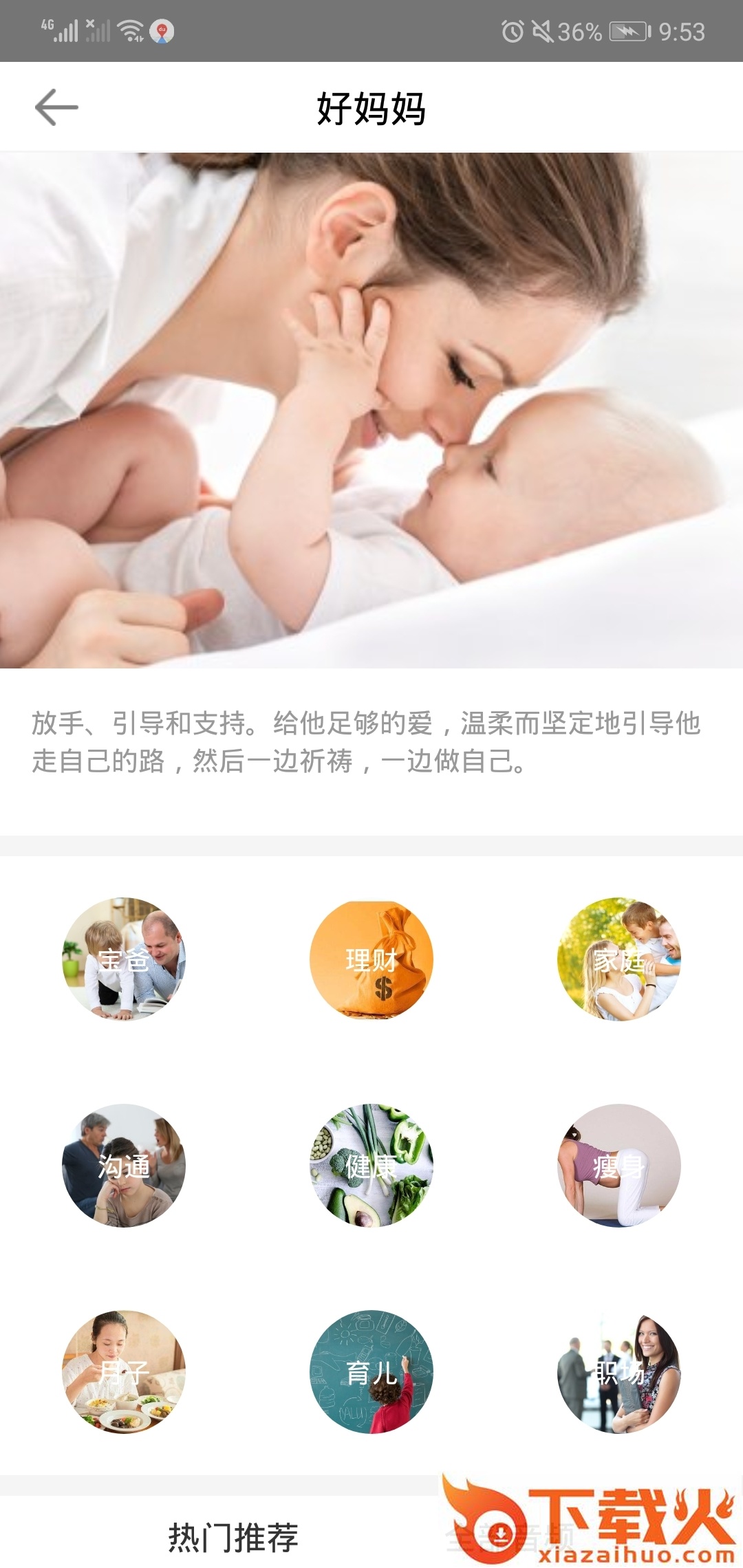Go back using the arrow icon
743x1568 pixels.
pos(56,107)
